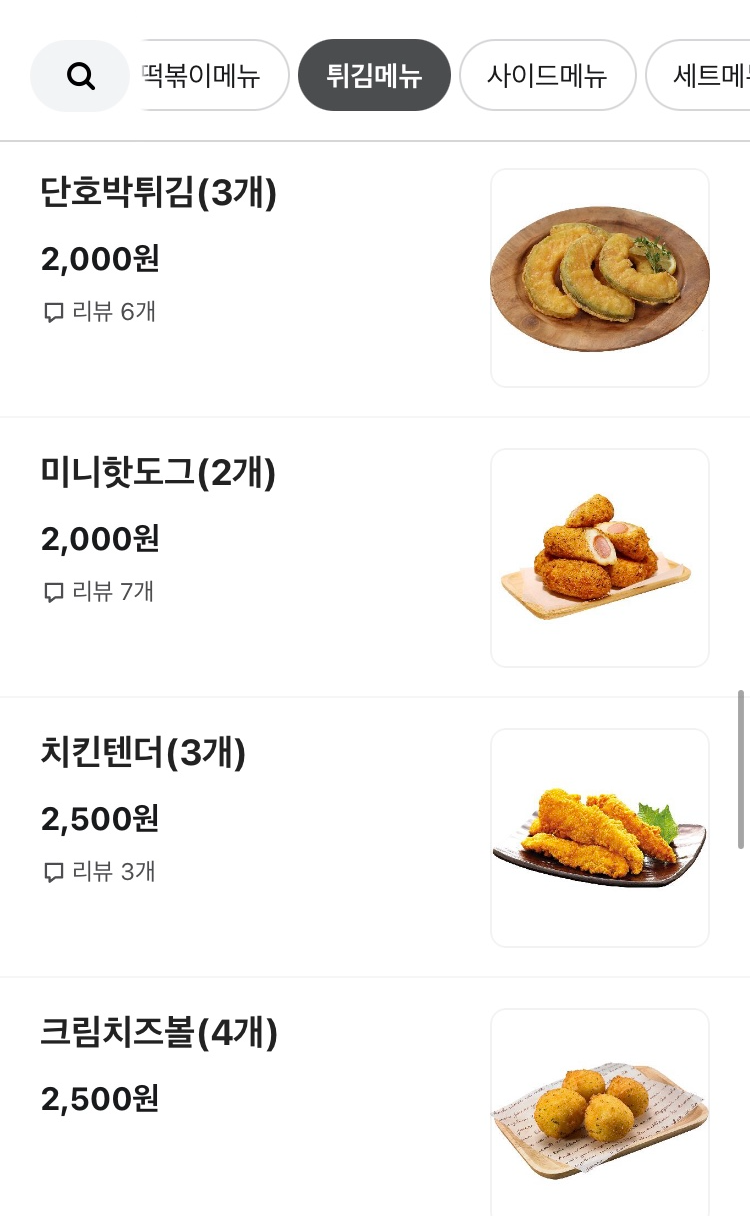Image resolution: width=750 pixels, height=1216 pixels.
Task: Open the 미니핫도그(2개) menu item
Action: pyautogui.click(x=158, y=472)
